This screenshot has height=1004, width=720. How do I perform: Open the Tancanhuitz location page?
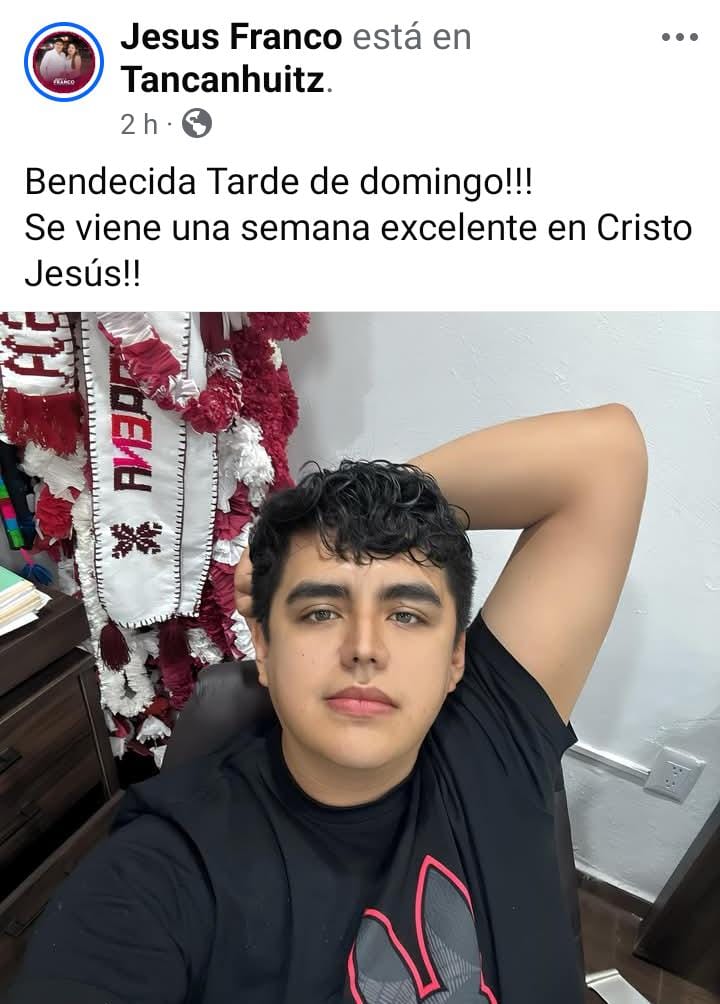coord(223,79)
